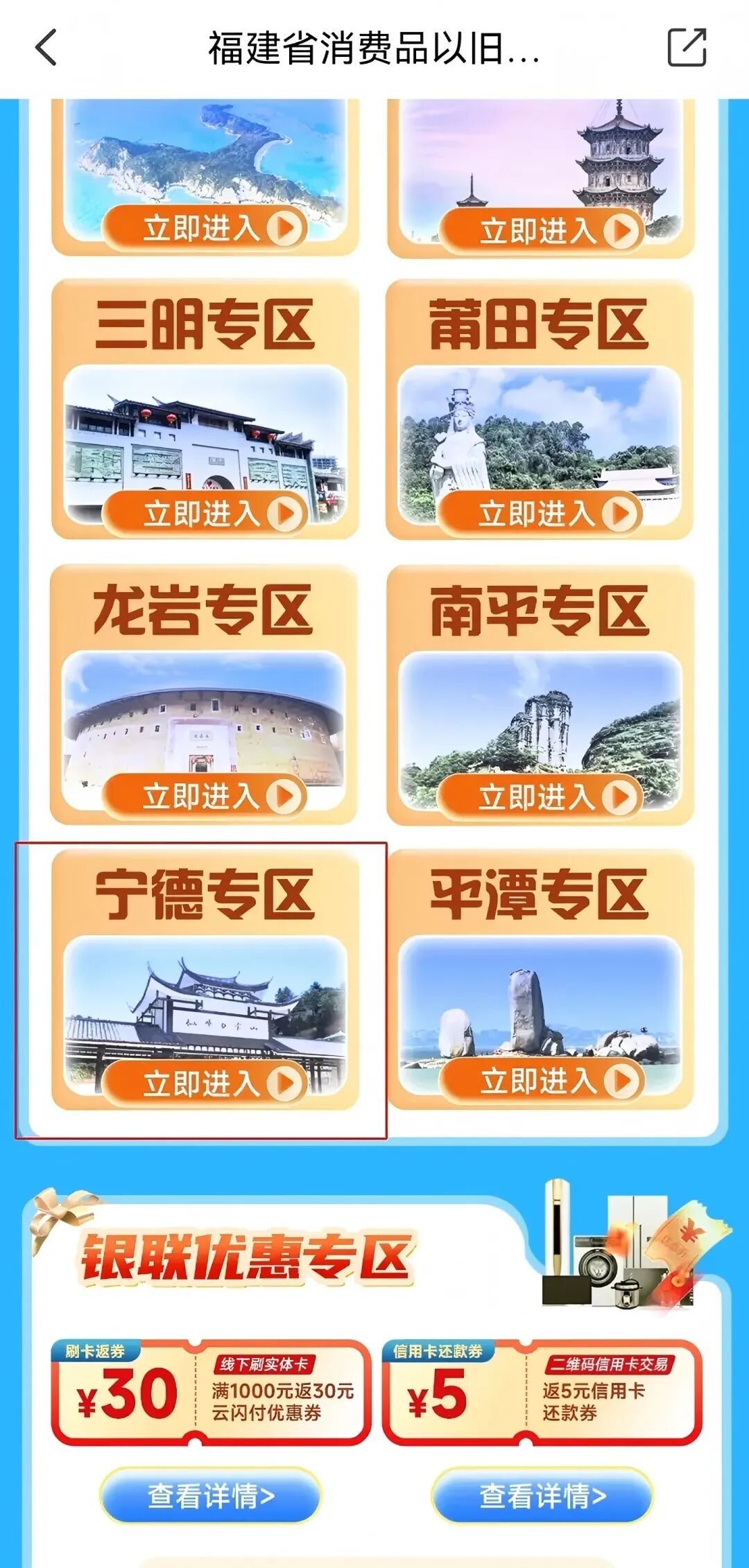Go back using the top-left arrow
The width and height of the screenshot is (749, 1568).
coord(46,49)
